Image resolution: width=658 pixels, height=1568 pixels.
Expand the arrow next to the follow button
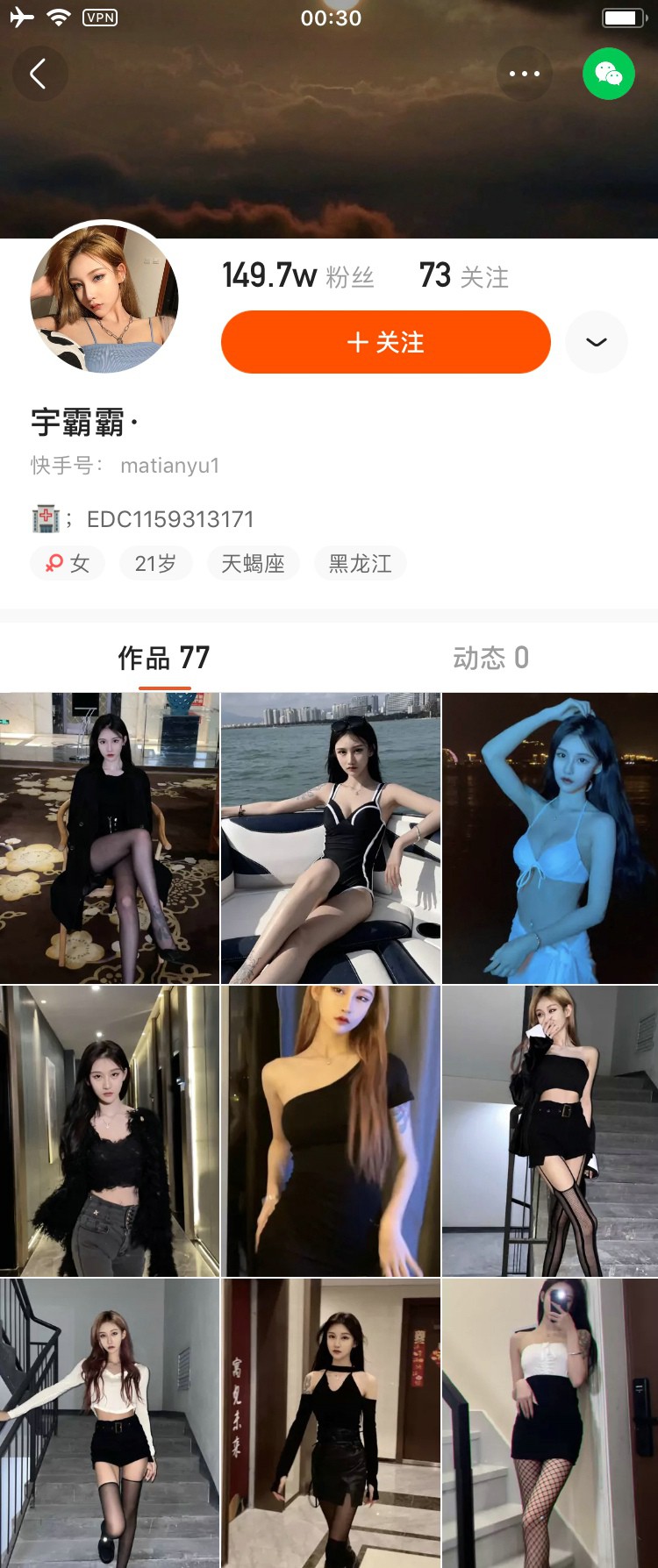pos(597,342)
